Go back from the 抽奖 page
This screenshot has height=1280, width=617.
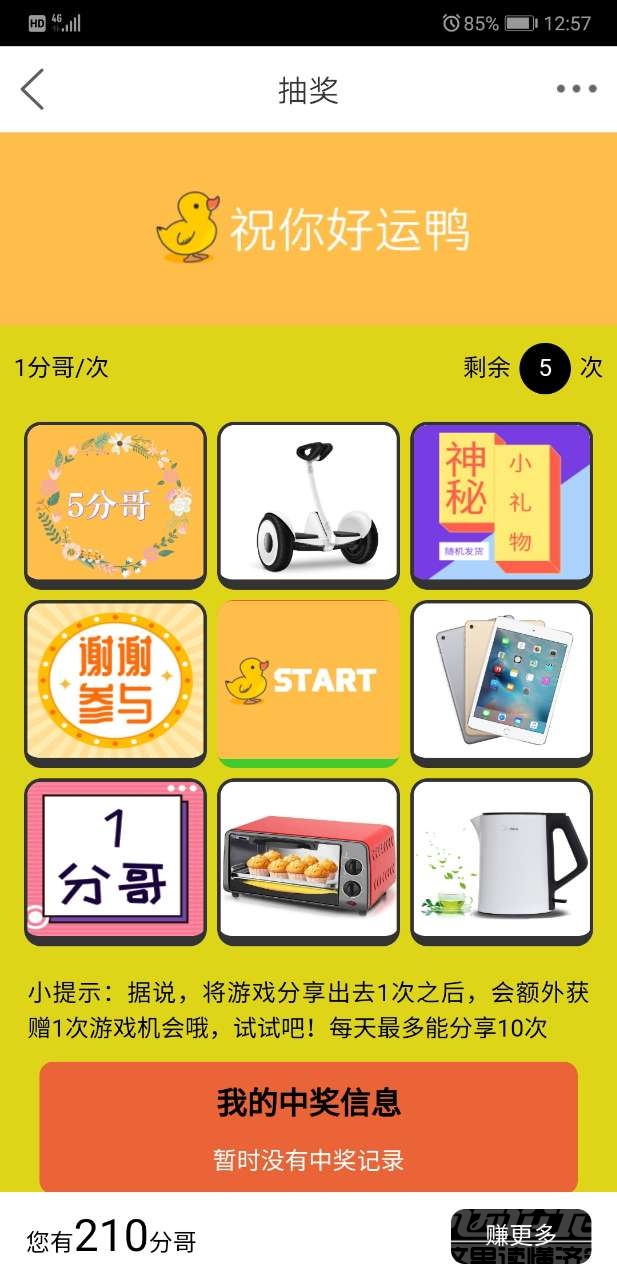tap(33, 89)
